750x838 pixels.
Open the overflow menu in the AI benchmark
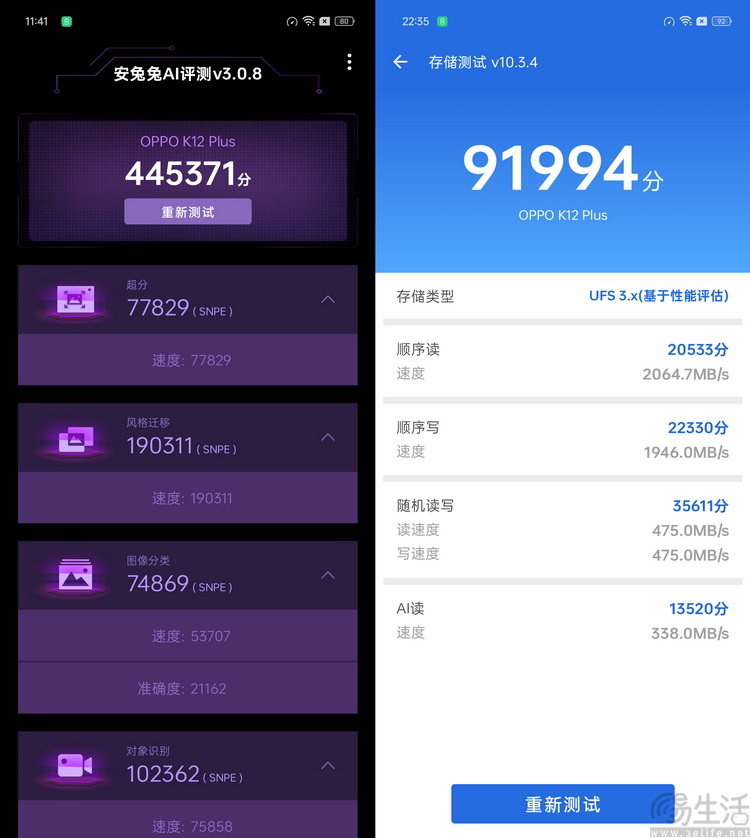349,62
